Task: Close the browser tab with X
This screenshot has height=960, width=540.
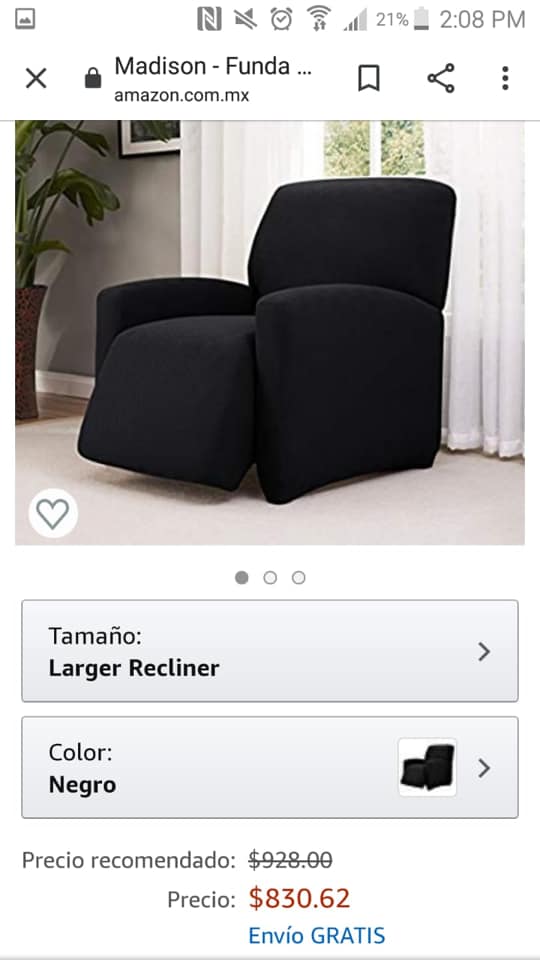Action: (36, 78)
